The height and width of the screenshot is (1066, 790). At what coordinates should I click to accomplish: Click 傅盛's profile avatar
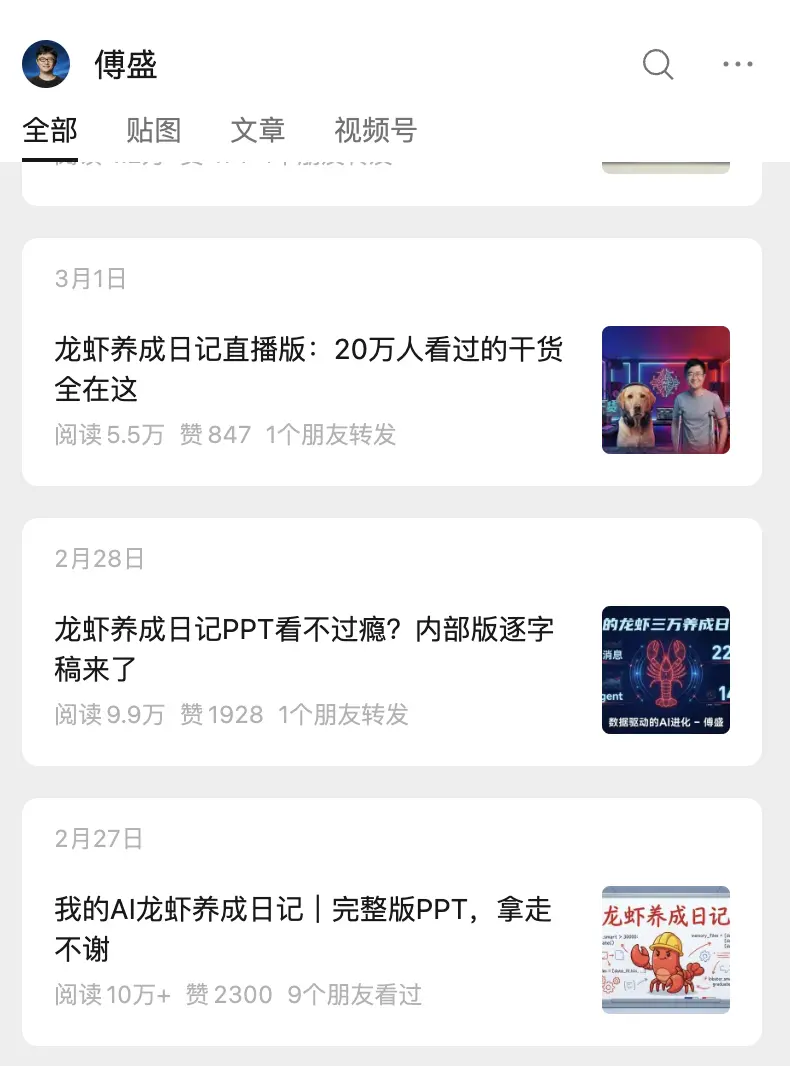coord(45,63)
